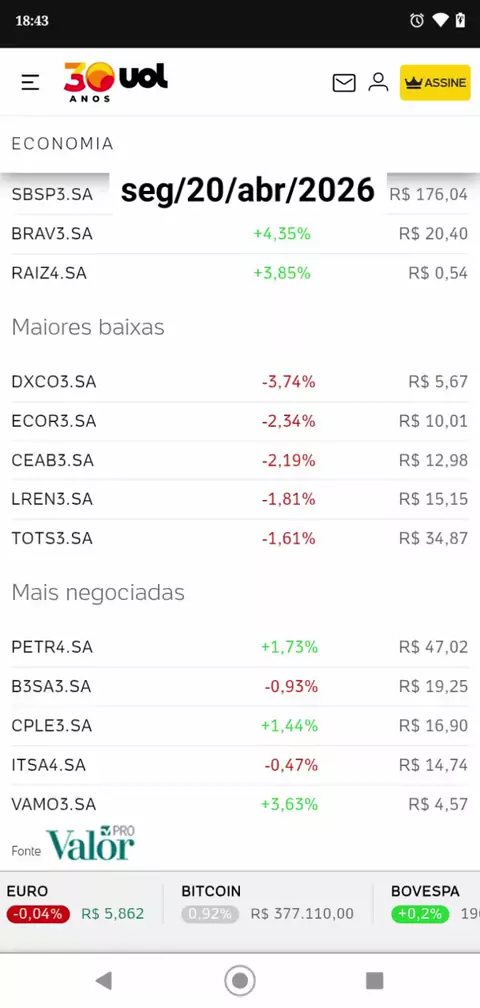Tap the system home button
Viewport: 480px width, 1008px height.
point(240,980)
